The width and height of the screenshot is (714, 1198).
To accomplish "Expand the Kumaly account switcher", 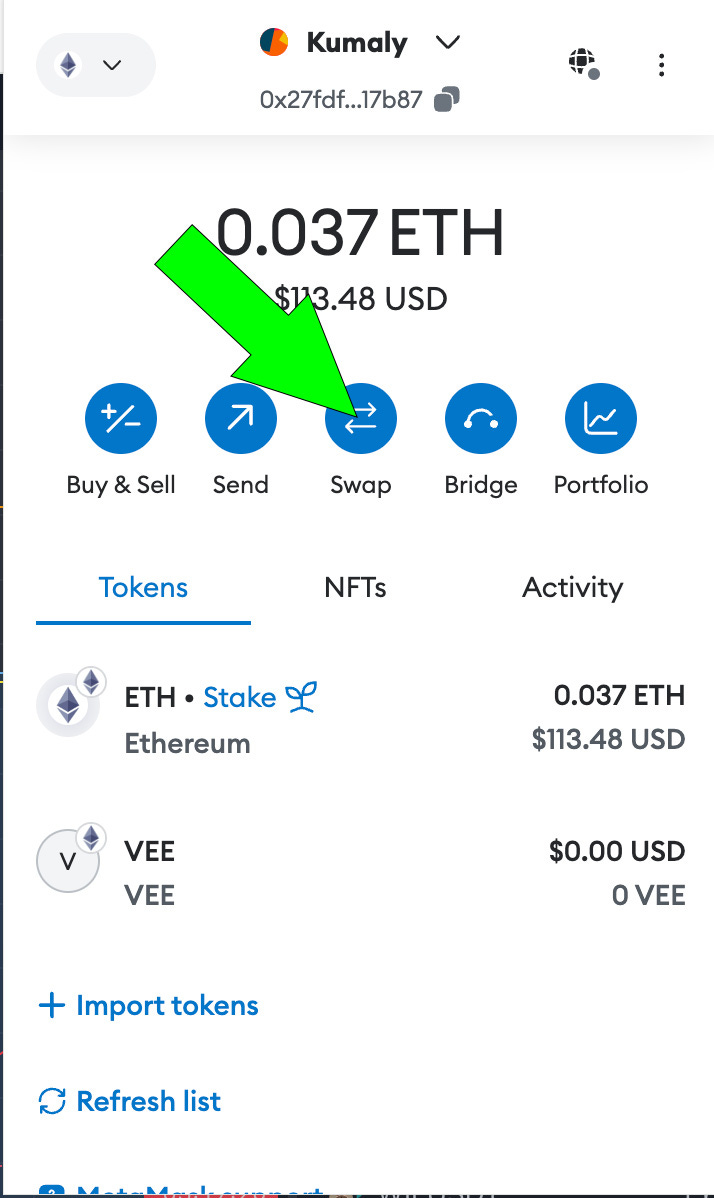I will click(360, 43).
